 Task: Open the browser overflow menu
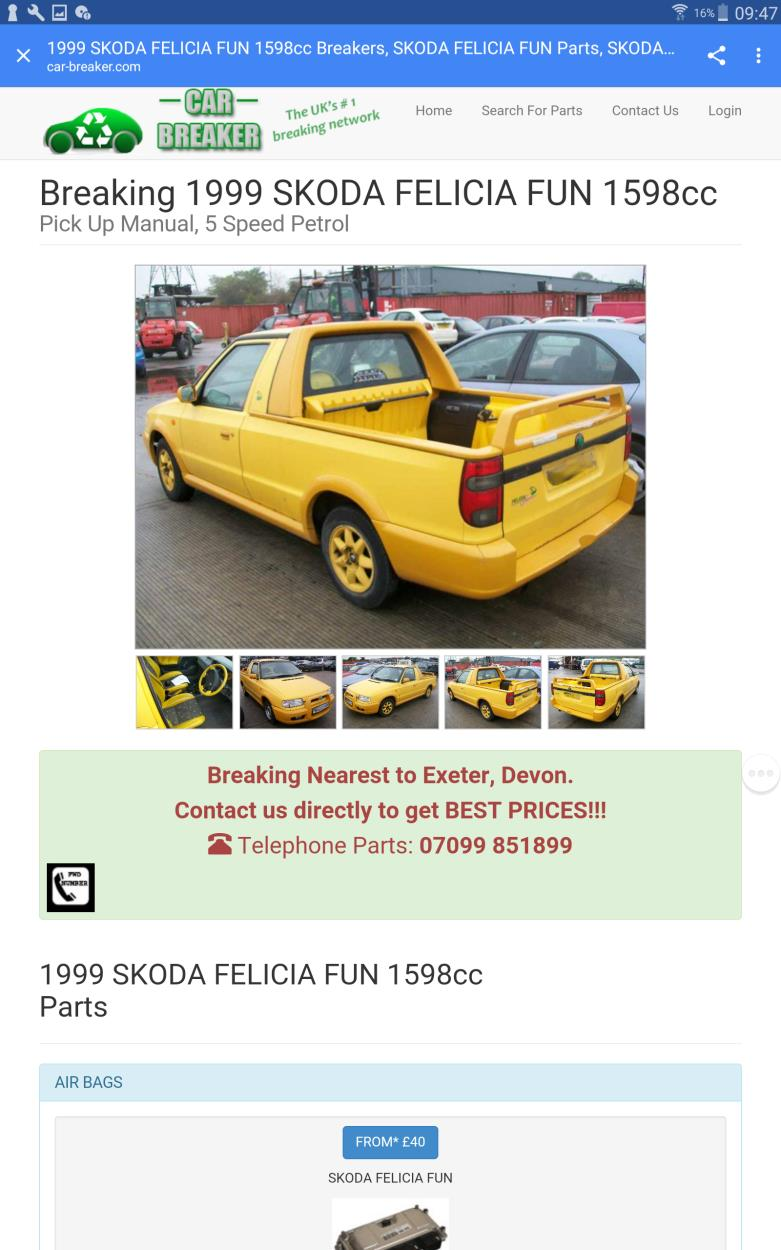758,56
